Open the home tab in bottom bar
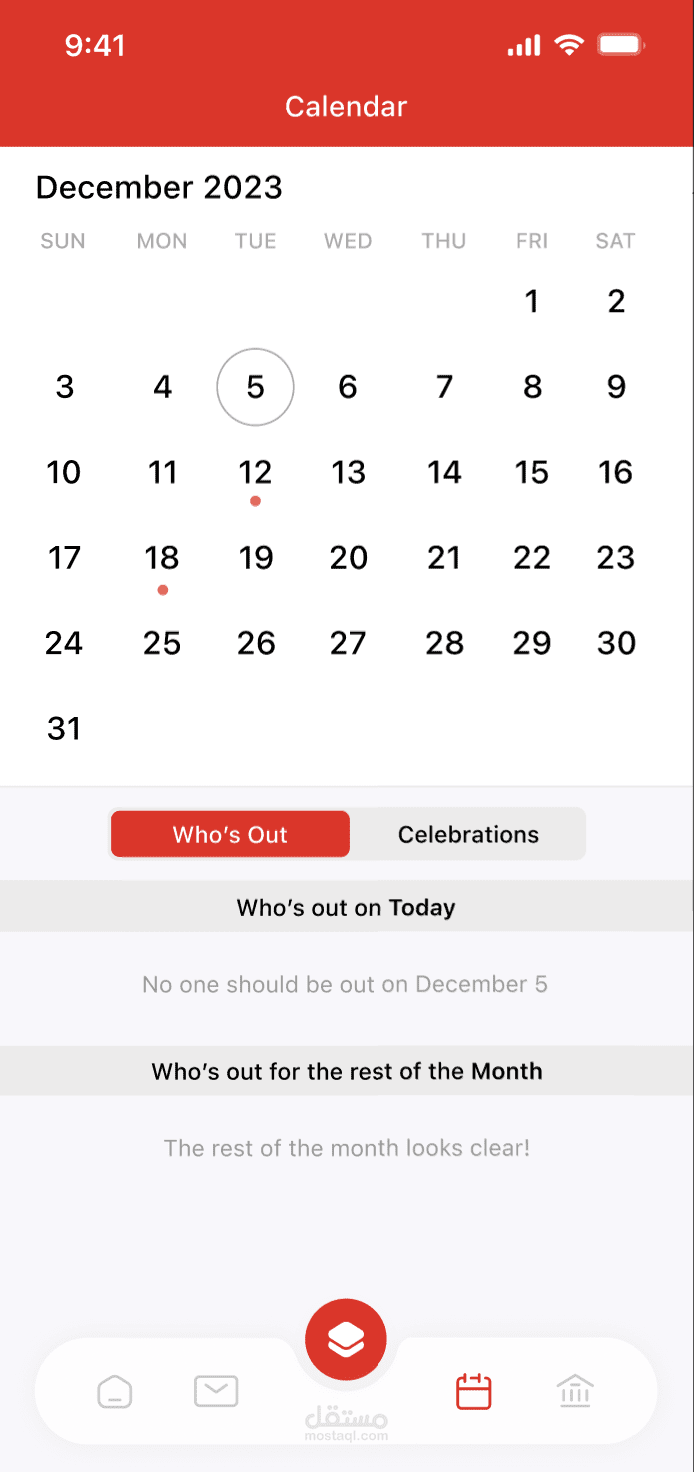This screenshot has height=1472, width=694. click(x=115, y=1391)
